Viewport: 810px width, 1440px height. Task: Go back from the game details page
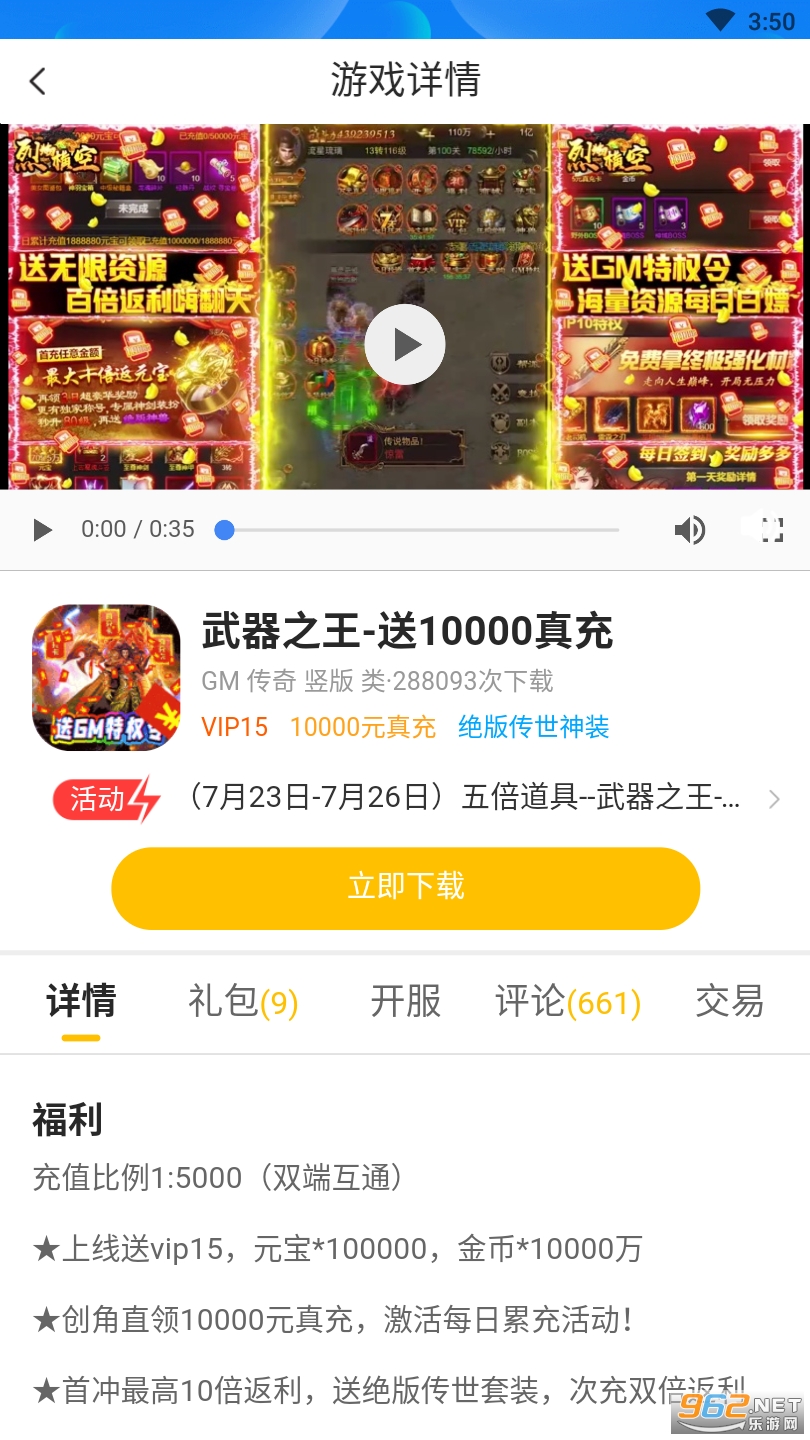pyautogui.click(x=38, y=81)
